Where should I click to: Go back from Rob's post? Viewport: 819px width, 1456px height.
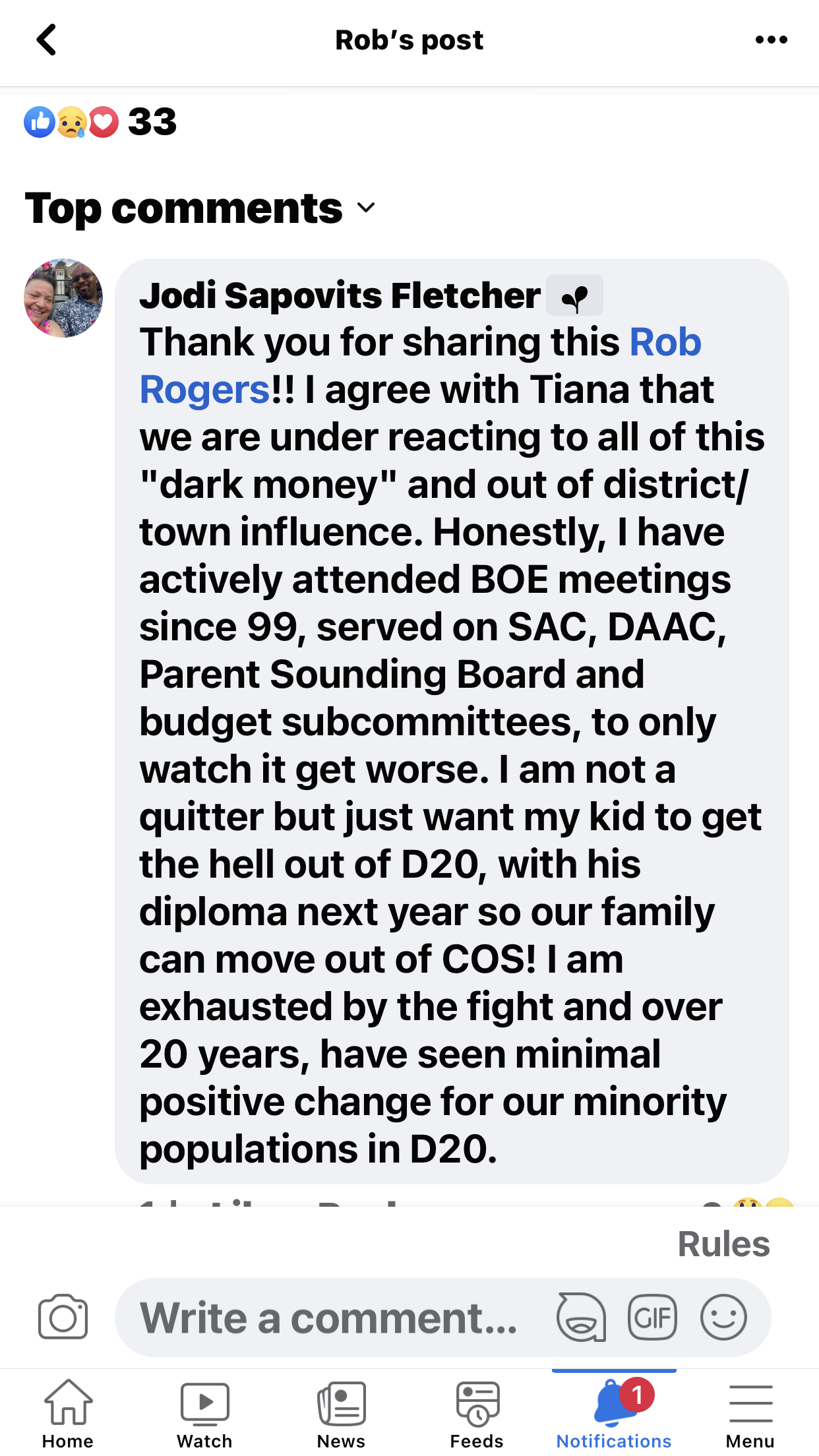pos(46,40)
